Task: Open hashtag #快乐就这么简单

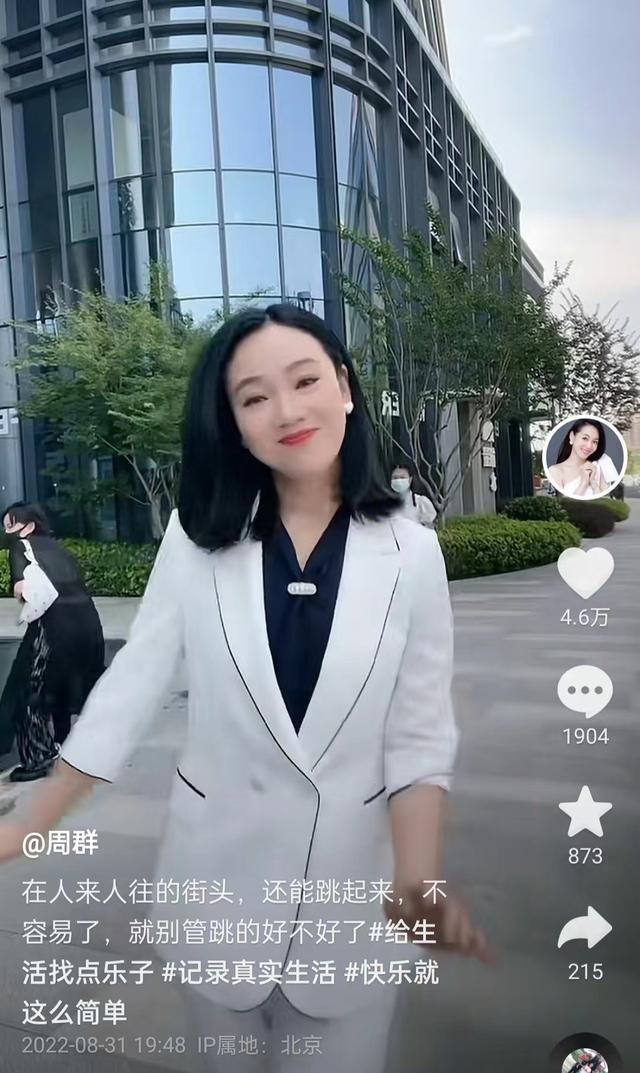Action: point(391,973)
